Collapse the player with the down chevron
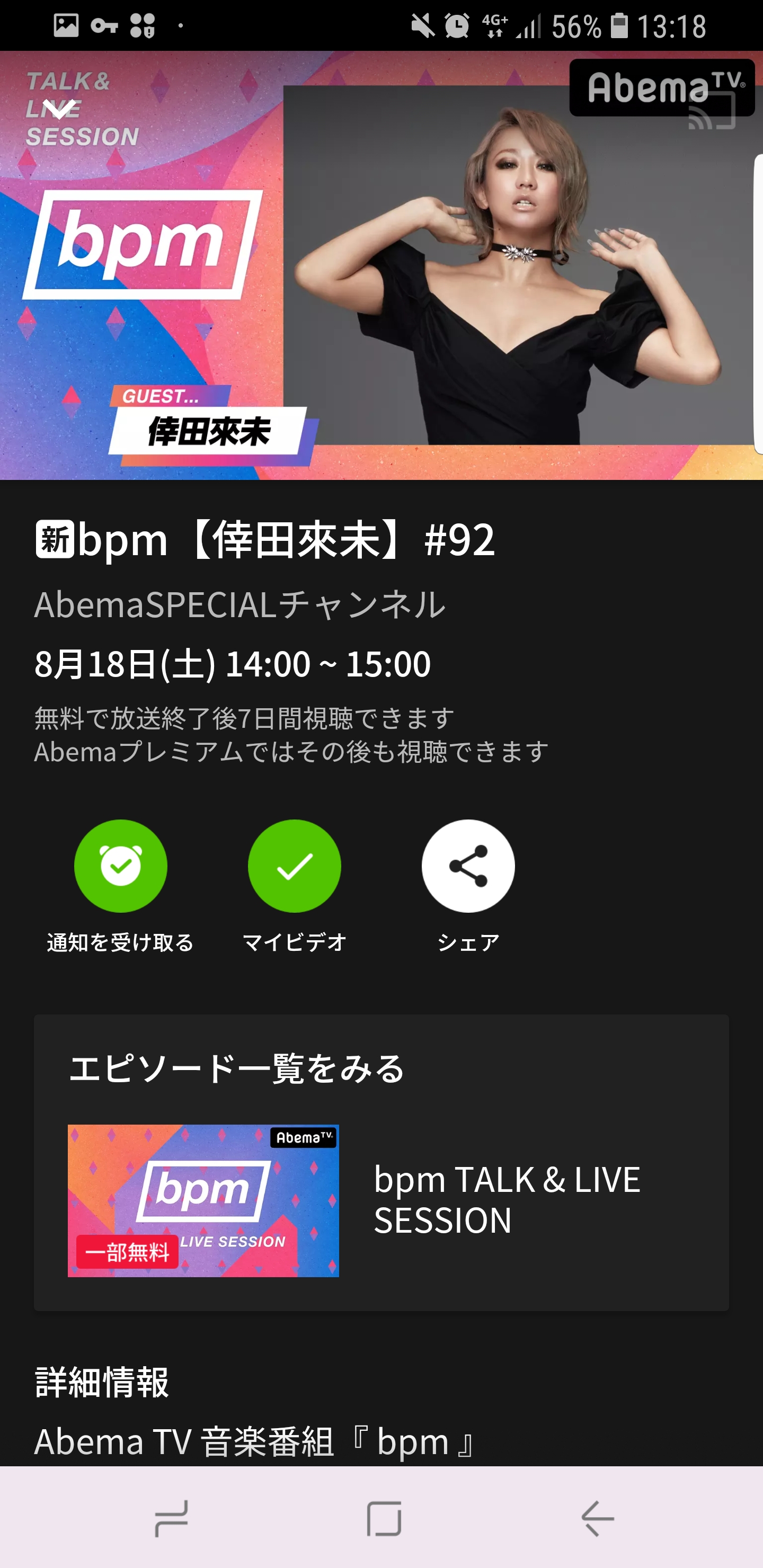Viewport: 763px width, 1568px height. coord(60,110)
